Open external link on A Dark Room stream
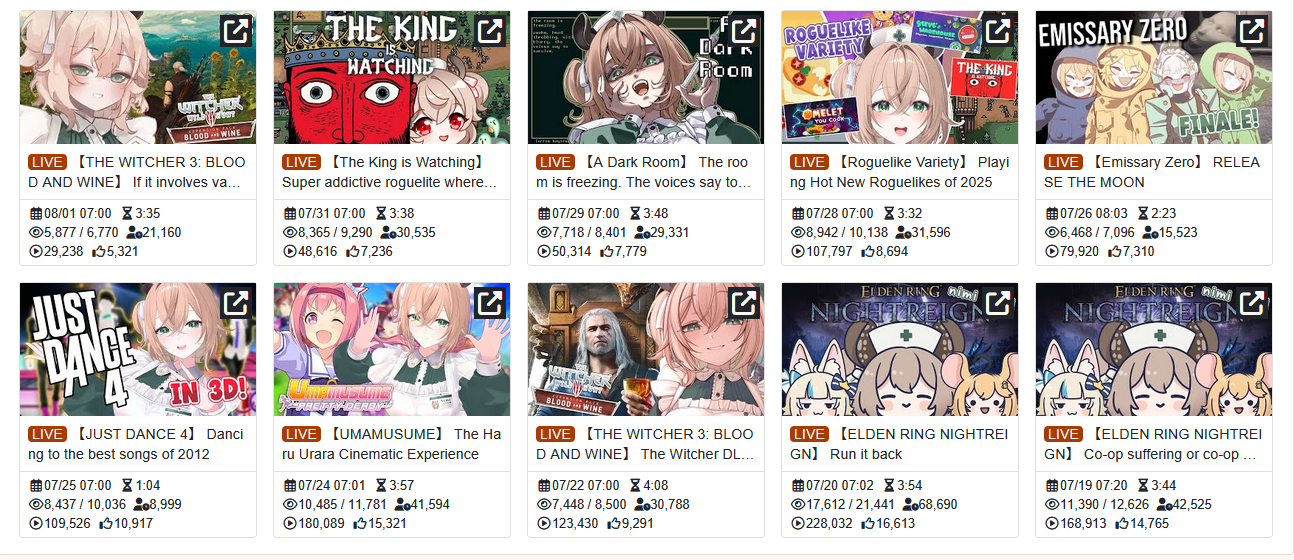The image size is (1294, 560). click(743, 31)
